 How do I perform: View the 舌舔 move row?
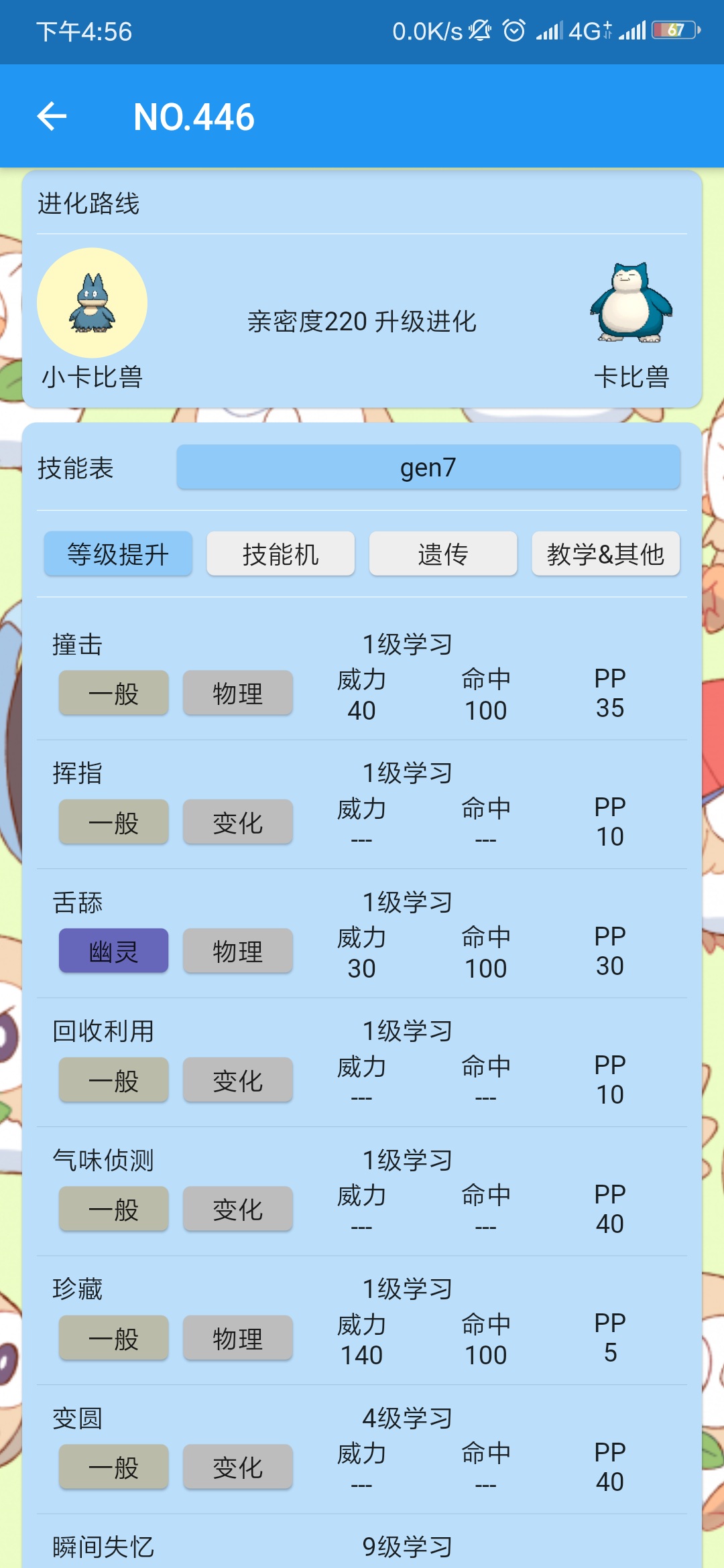click(362, 933)
